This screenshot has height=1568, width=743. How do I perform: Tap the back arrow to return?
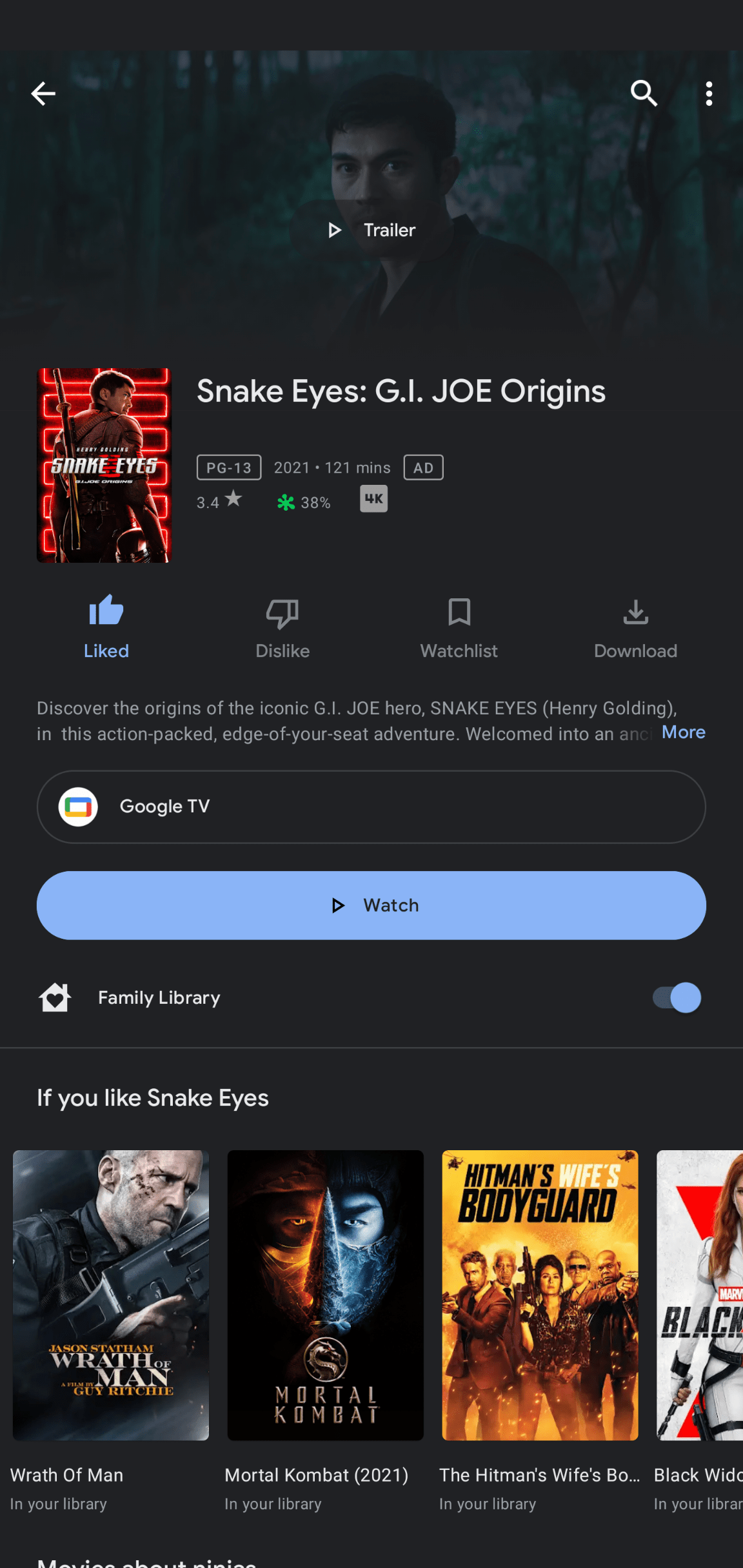[x=43, y=93]
